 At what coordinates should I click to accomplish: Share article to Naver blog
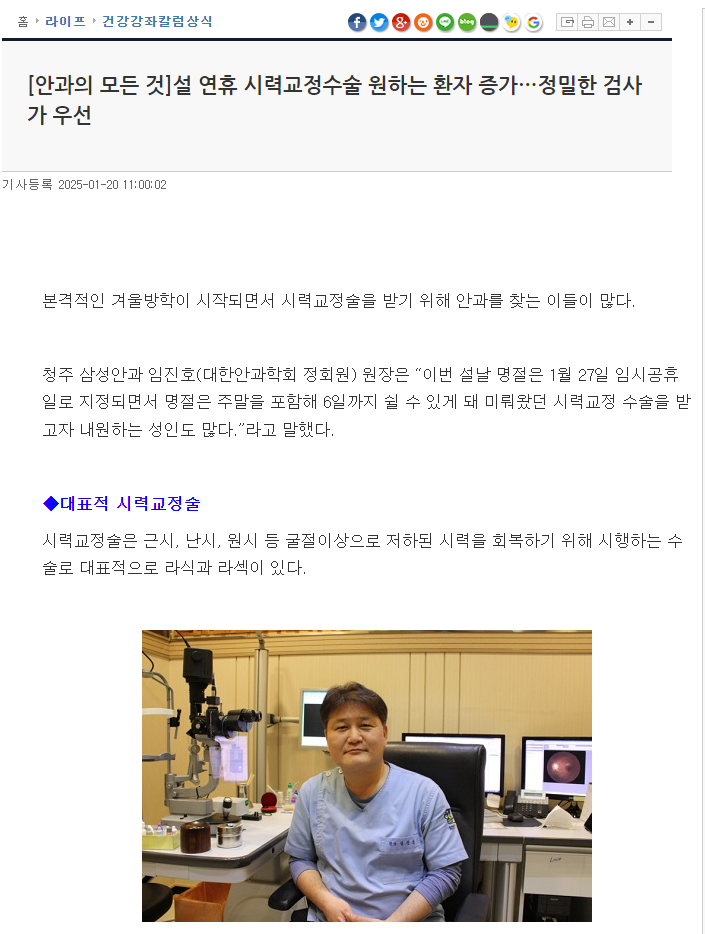[x=467, y=22]
